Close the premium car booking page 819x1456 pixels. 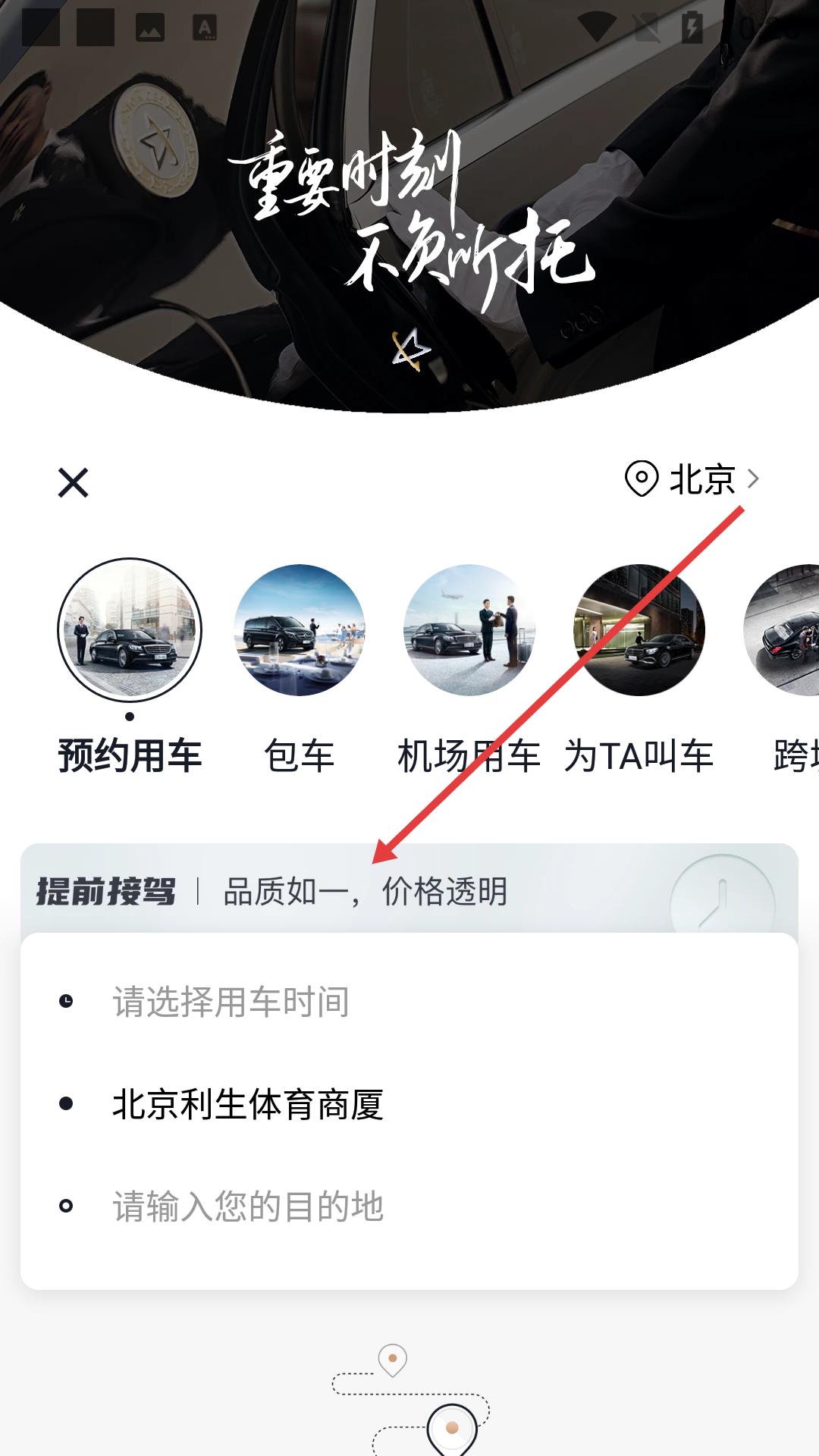(x=74, y=482)
